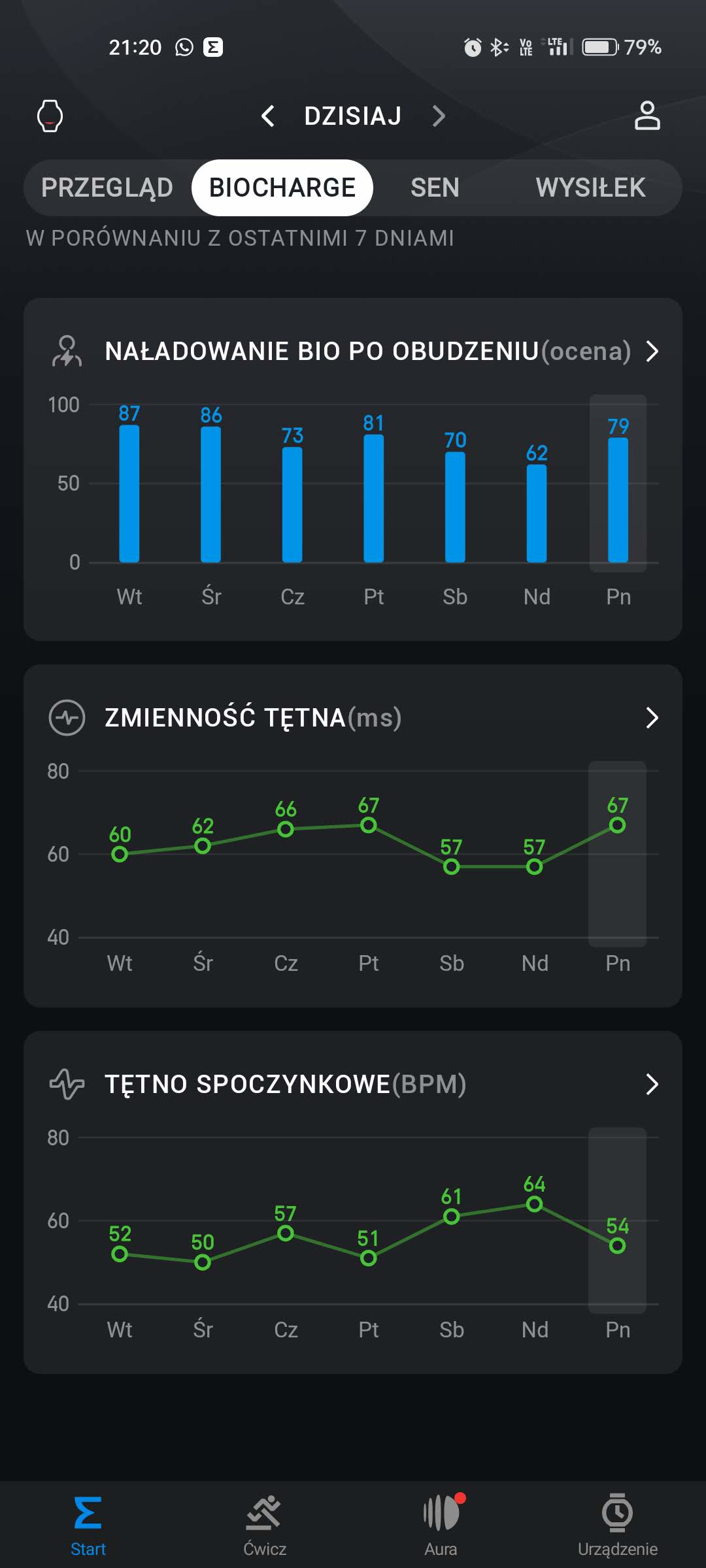Open the WYSIŁEK tab
The width and height of the screenshot is (706, 1568).
tap(590, 188)
